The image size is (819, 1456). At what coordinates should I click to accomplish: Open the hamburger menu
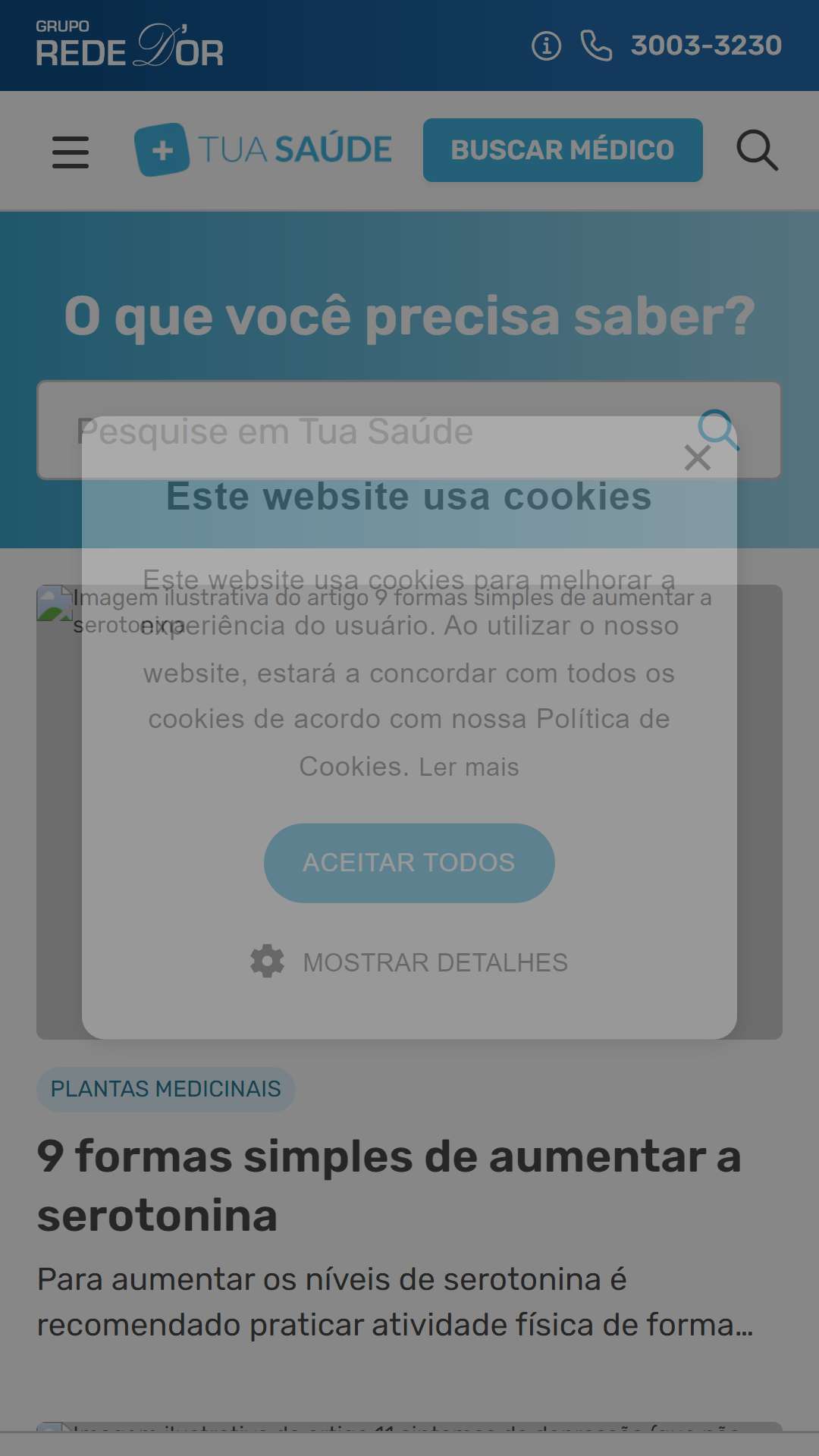pos(71,152)
